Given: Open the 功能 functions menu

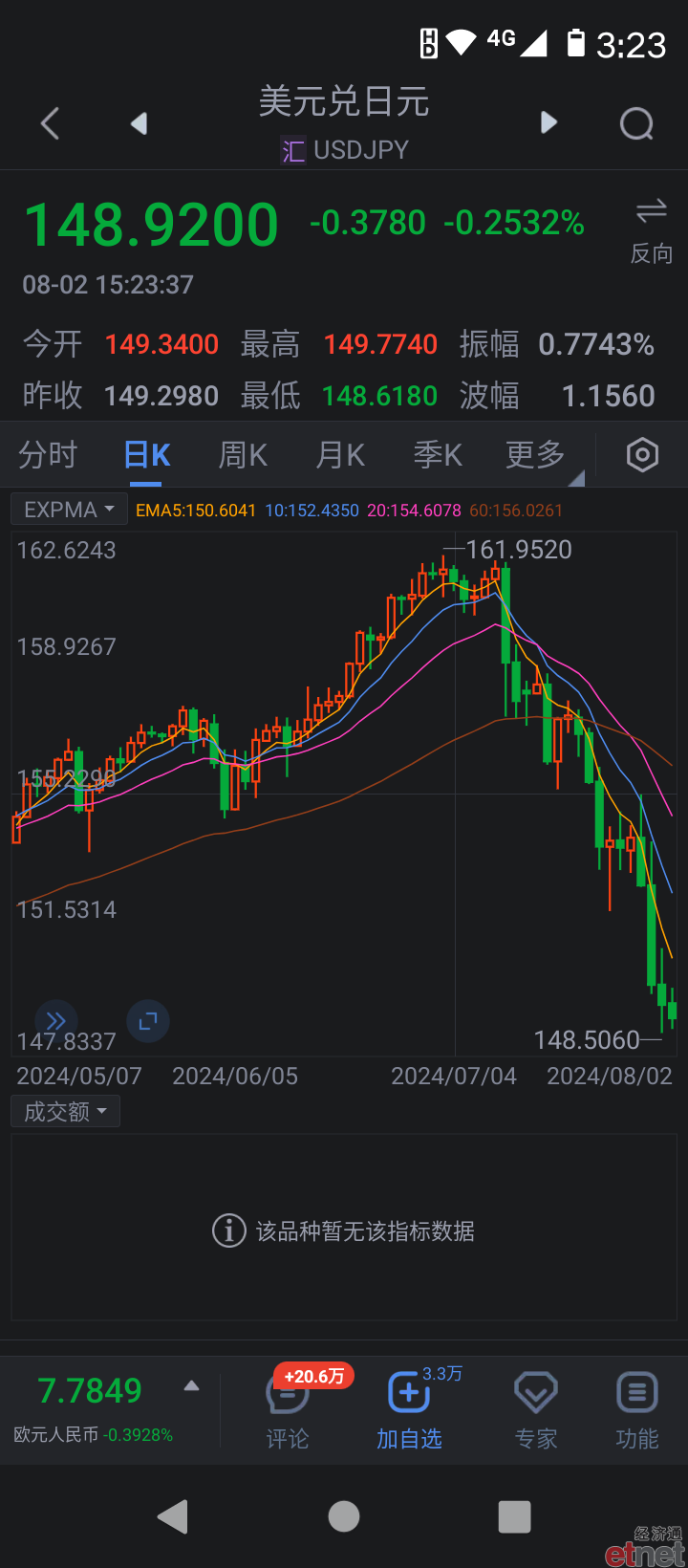Looking at the screenshot, I should 637,1410.
